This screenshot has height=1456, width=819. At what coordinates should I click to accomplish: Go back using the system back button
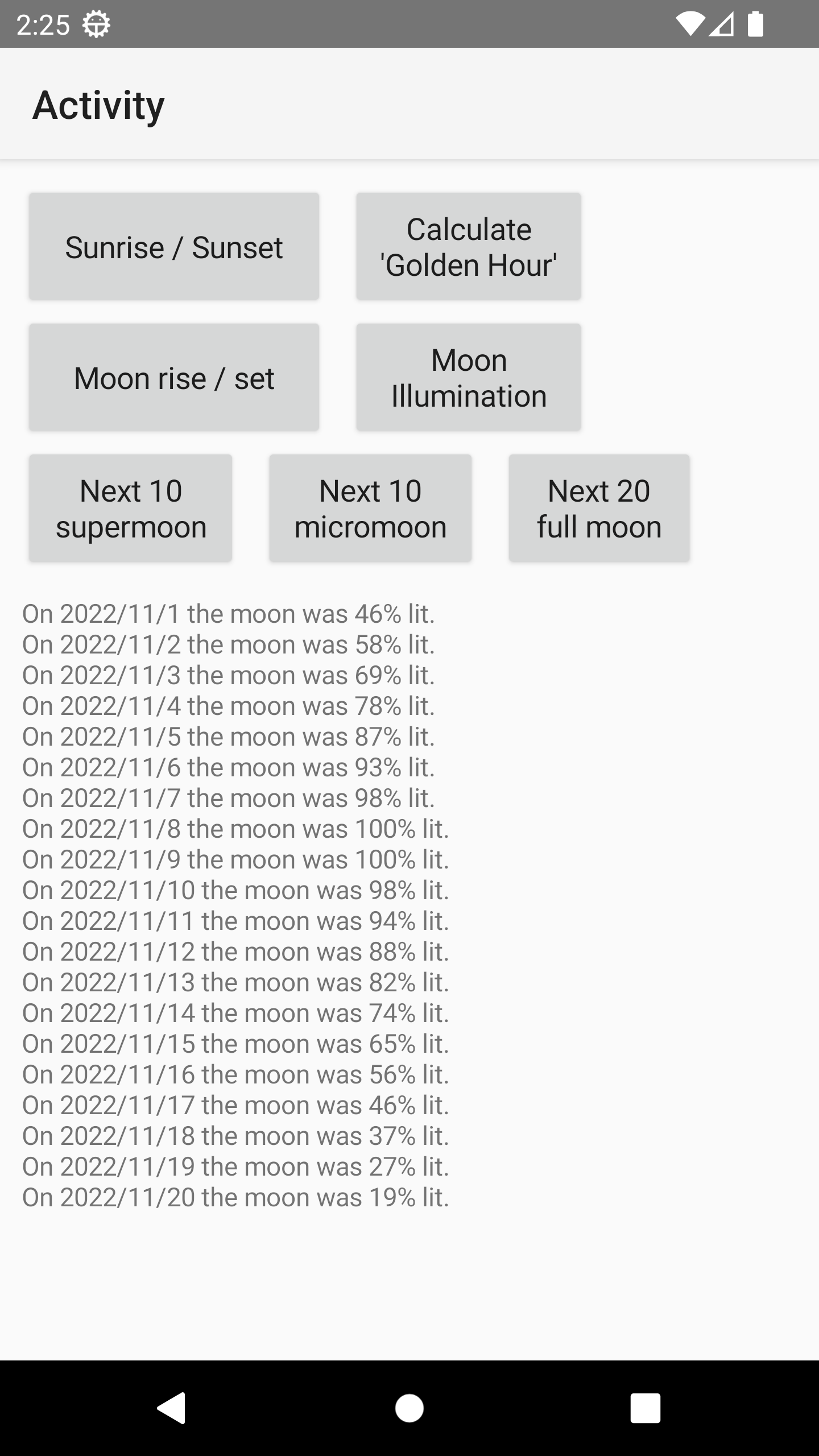tap(171, 1408)
